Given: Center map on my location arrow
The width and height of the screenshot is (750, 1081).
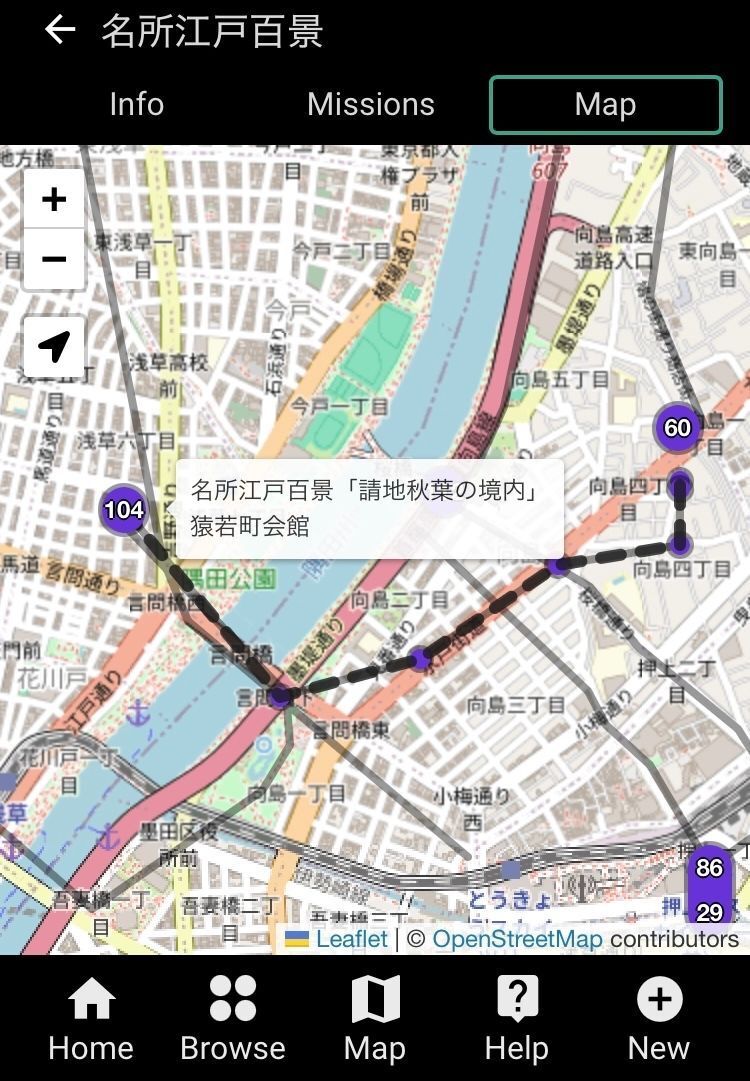Looking at the screenshot, I should point(54,347).
